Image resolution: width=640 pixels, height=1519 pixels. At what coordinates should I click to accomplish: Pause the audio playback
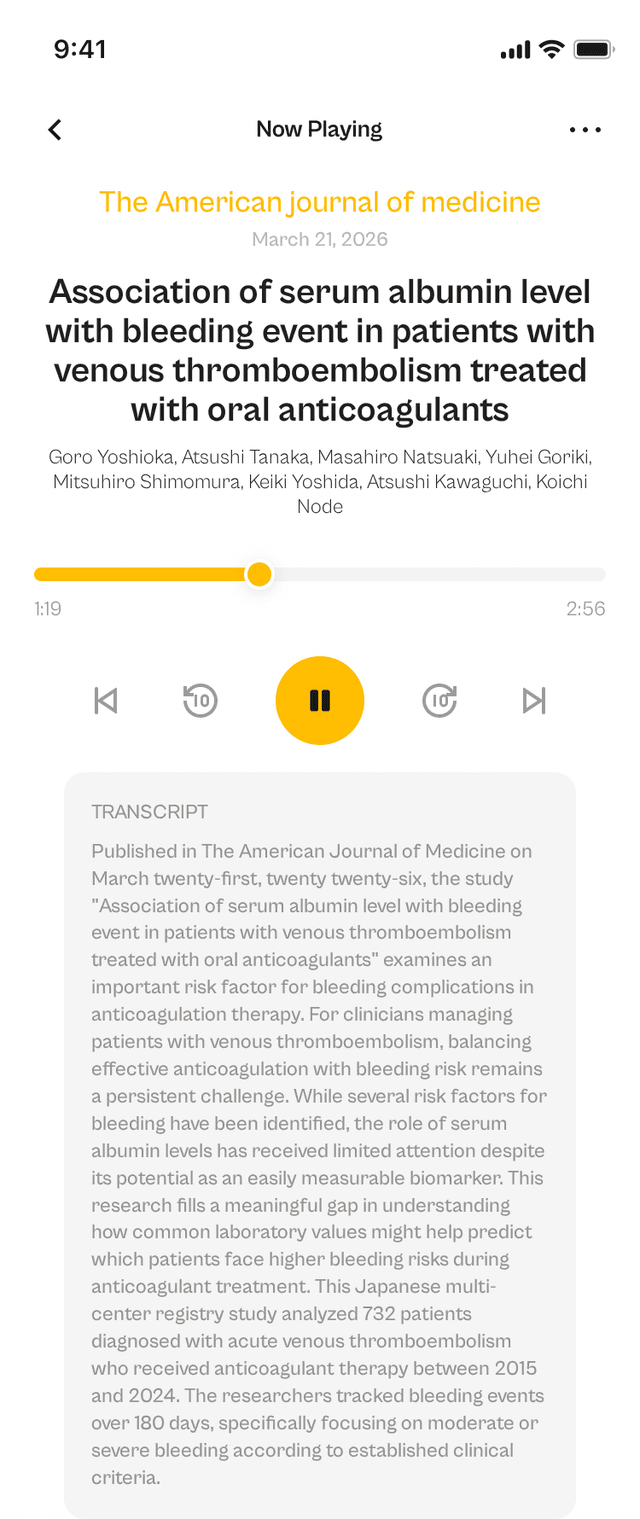click(x=320, y=700)
